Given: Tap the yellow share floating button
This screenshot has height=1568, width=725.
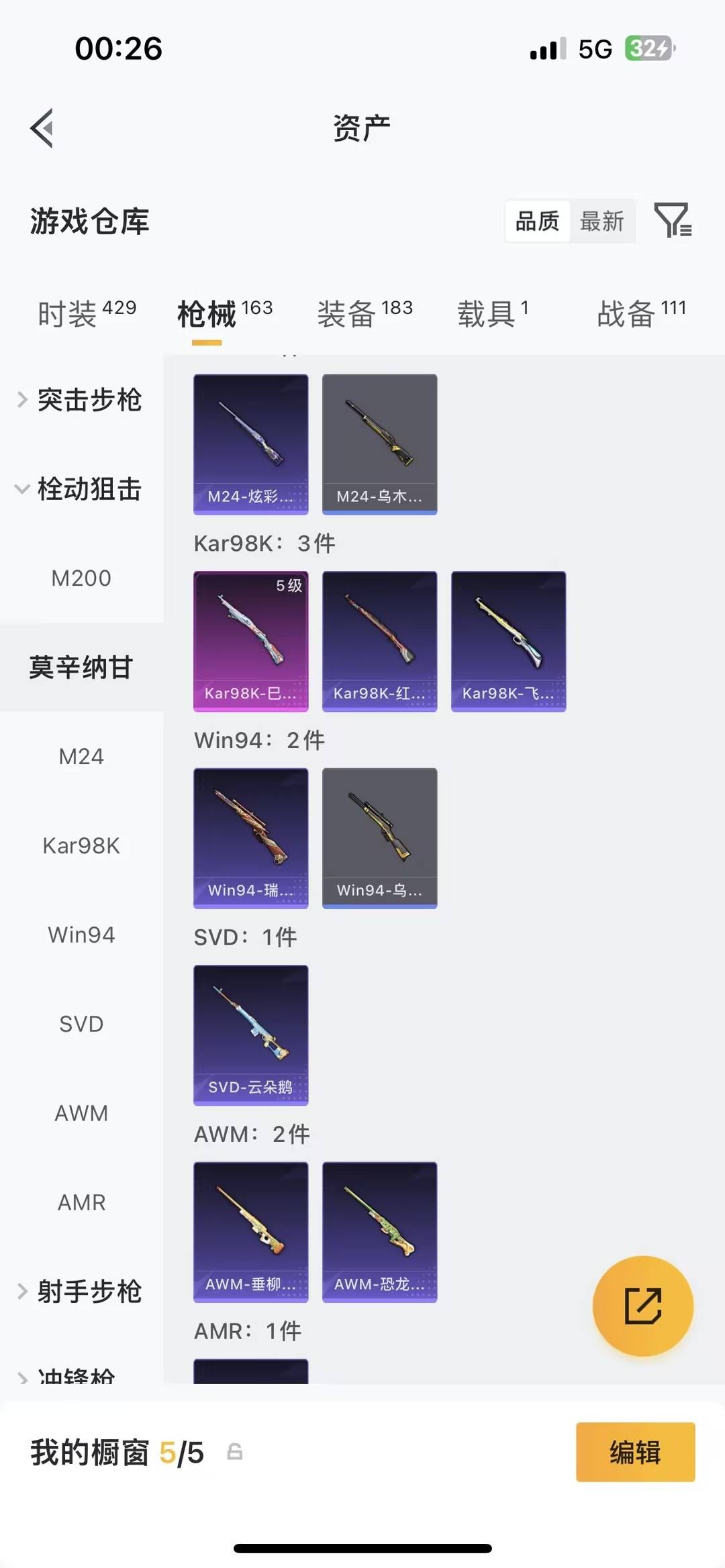Looking at the screenshot, I should pyautogui.click(x=642, y=1304).
